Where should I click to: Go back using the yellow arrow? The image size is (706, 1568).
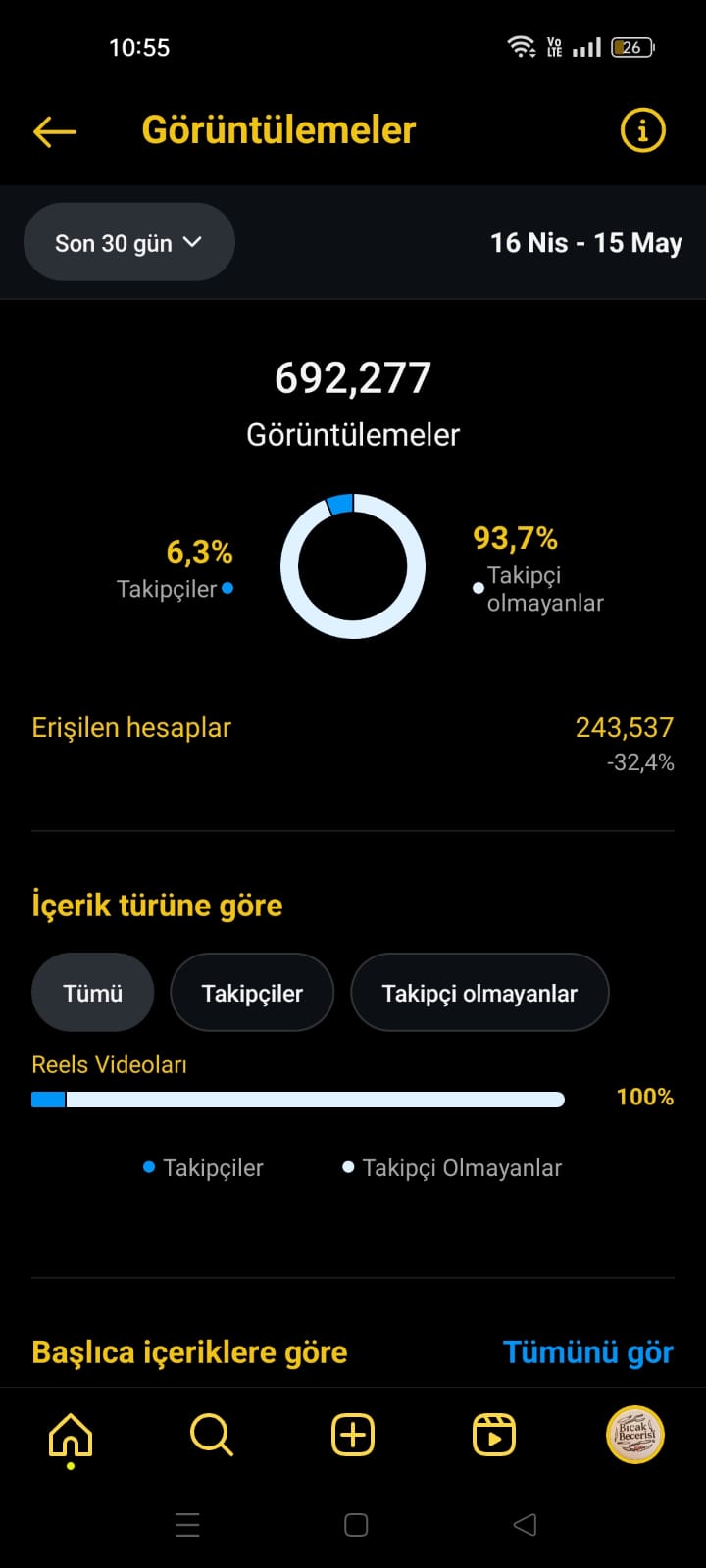55,131
